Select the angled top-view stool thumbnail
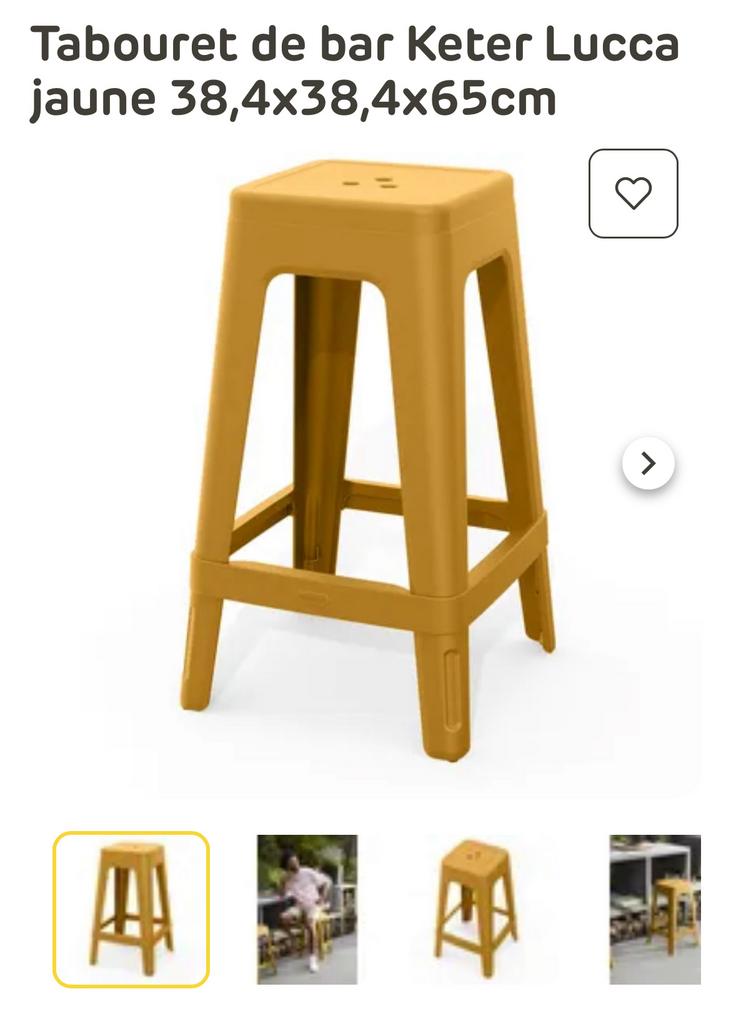This screenshot has width=731, height=1024. coord(477,909)
